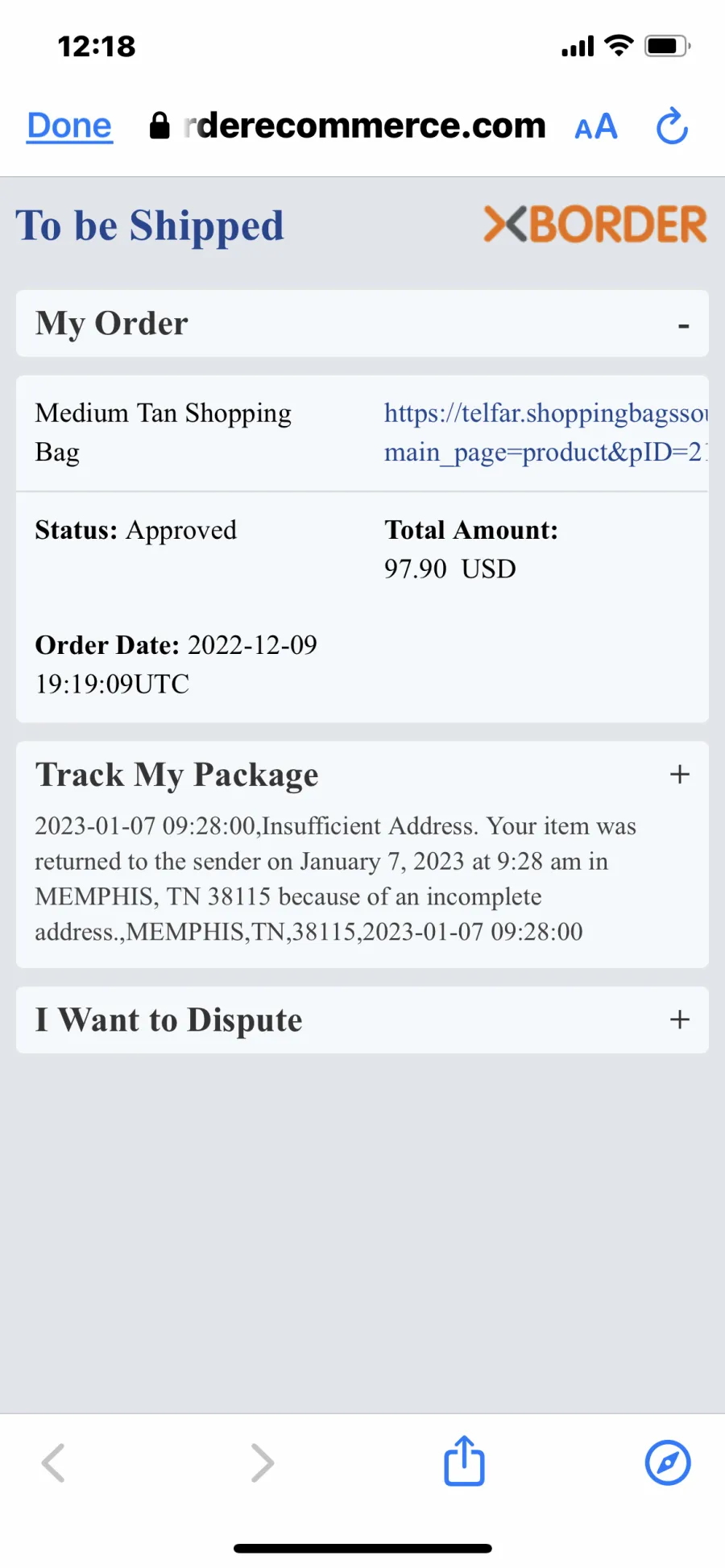Open the telfar shopping bag product link

coord(545,432)
